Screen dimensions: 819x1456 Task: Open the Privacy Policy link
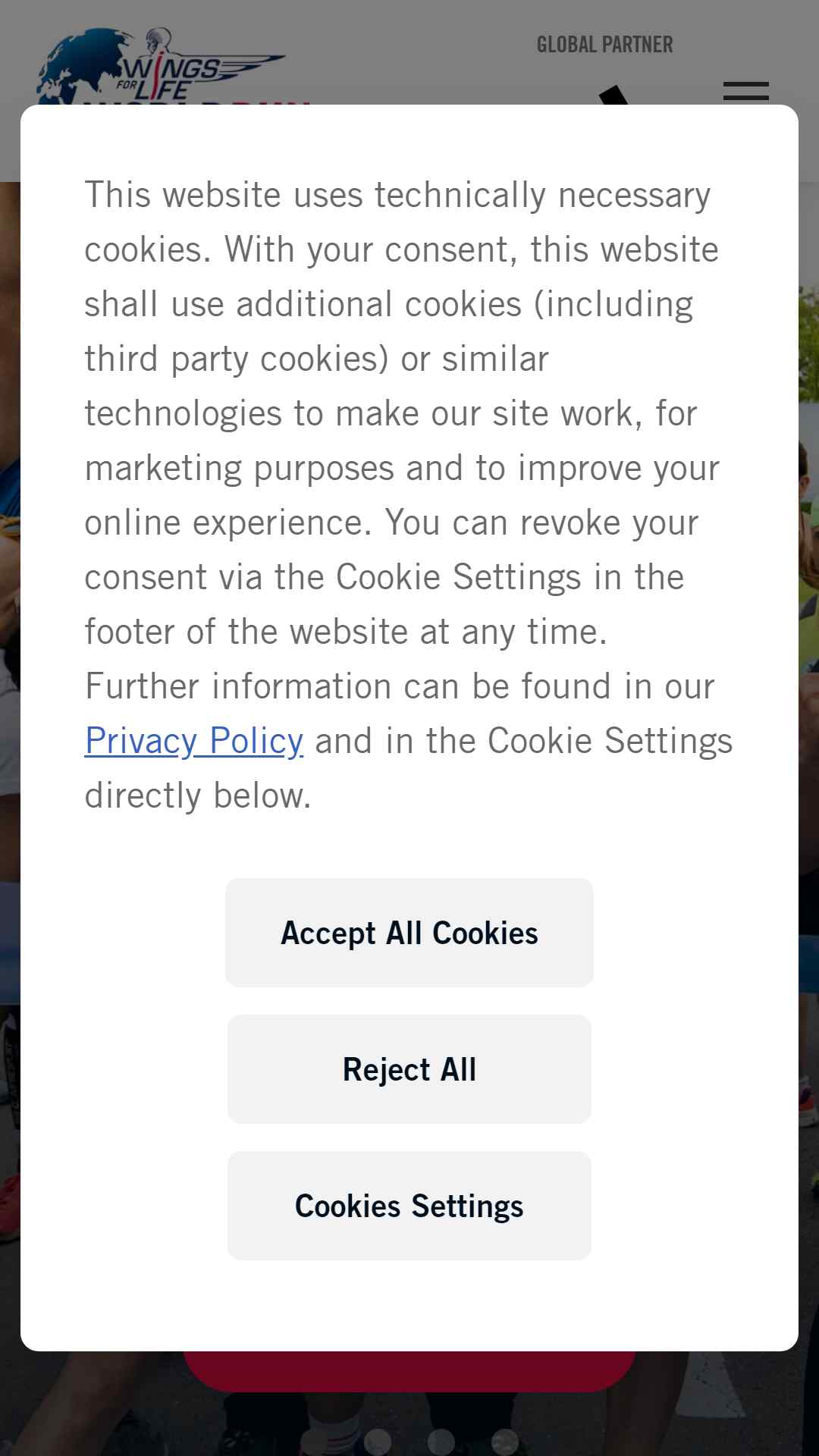coord(194,741)
